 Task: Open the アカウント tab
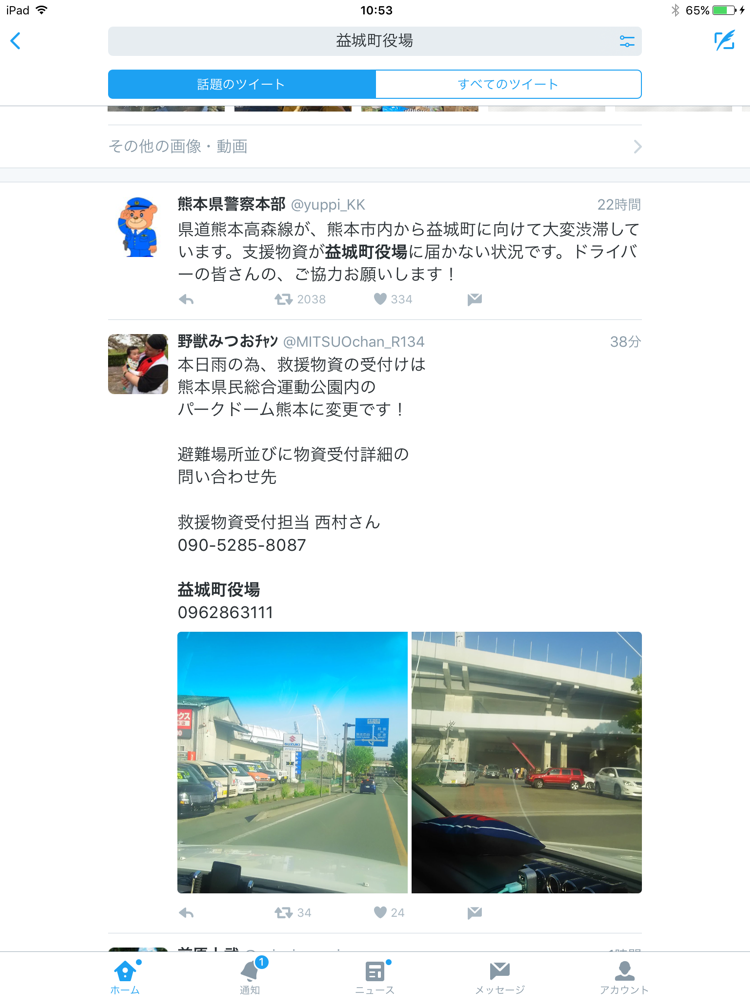(x=624, y=976)
